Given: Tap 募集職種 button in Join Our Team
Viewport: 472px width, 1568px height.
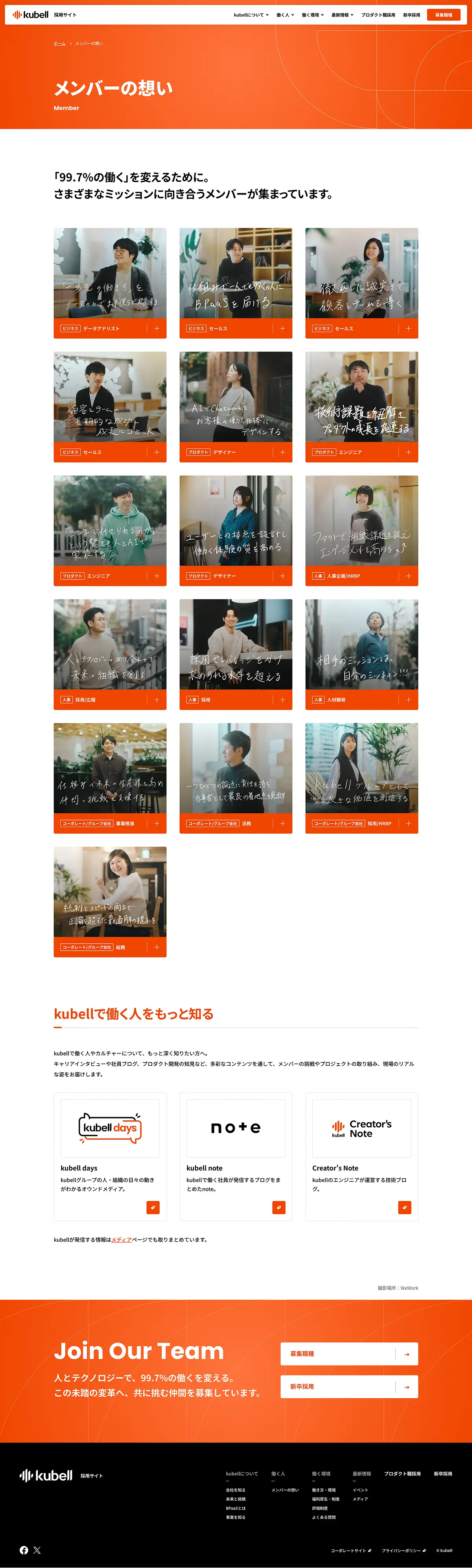Looking at the screenshot, I should coord(348,1354).
